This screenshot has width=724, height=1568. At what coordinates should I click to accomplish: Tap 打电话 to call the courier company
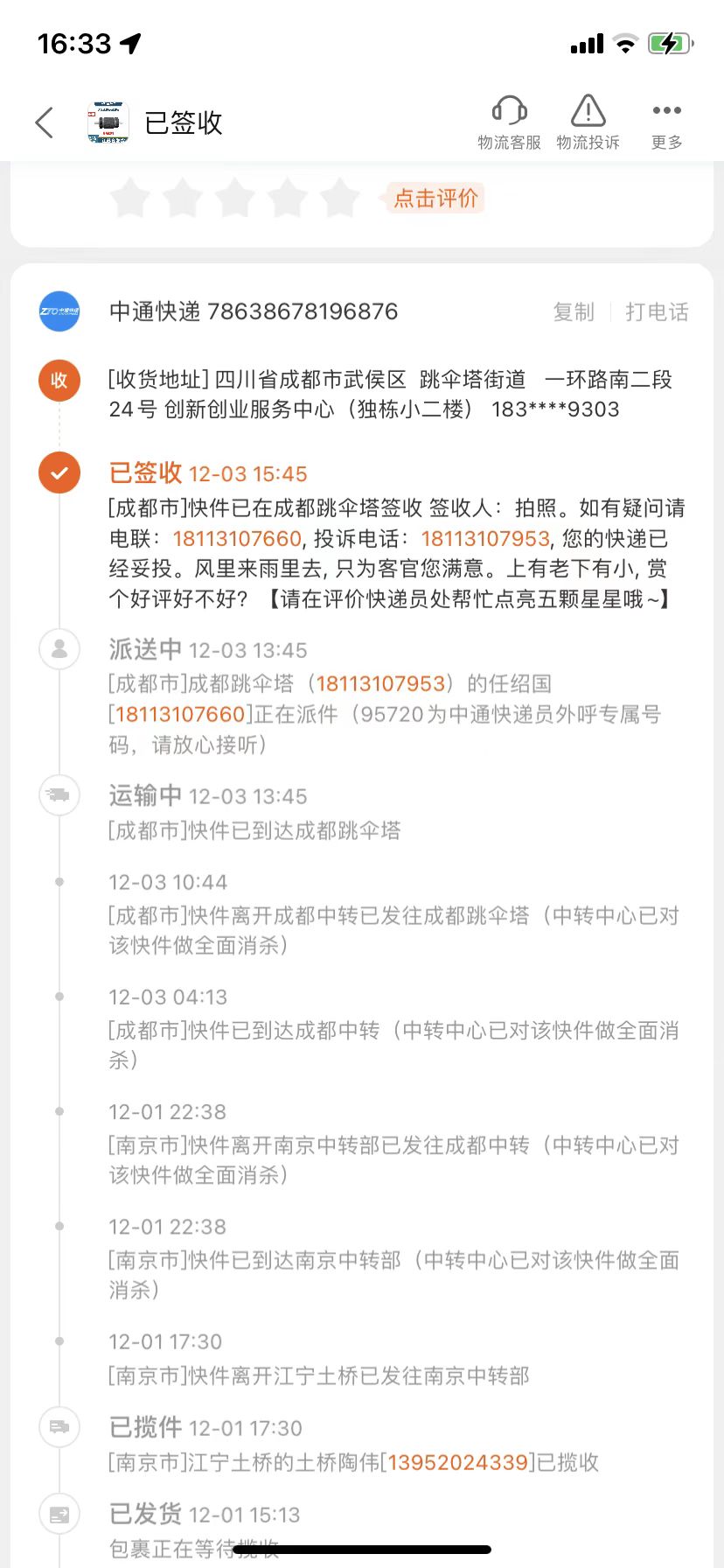point(657,311)
